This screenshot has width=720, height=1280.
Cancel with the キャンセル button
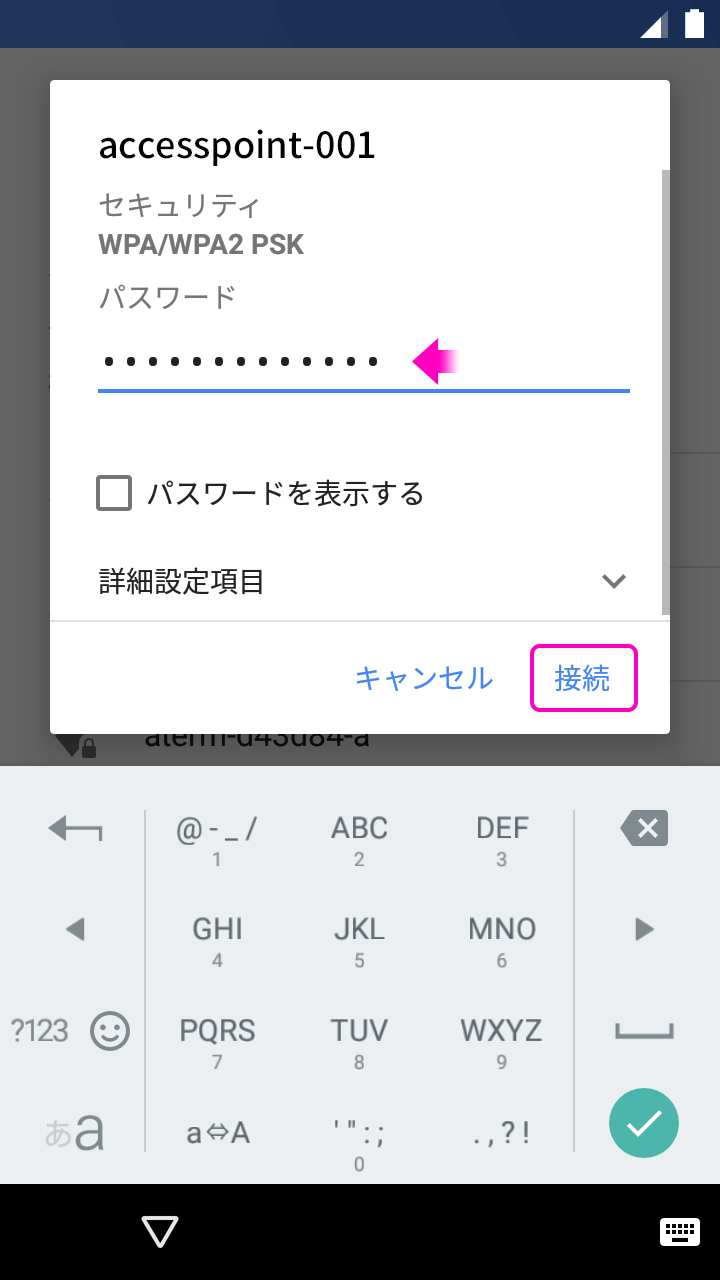(x=424, y=678)
